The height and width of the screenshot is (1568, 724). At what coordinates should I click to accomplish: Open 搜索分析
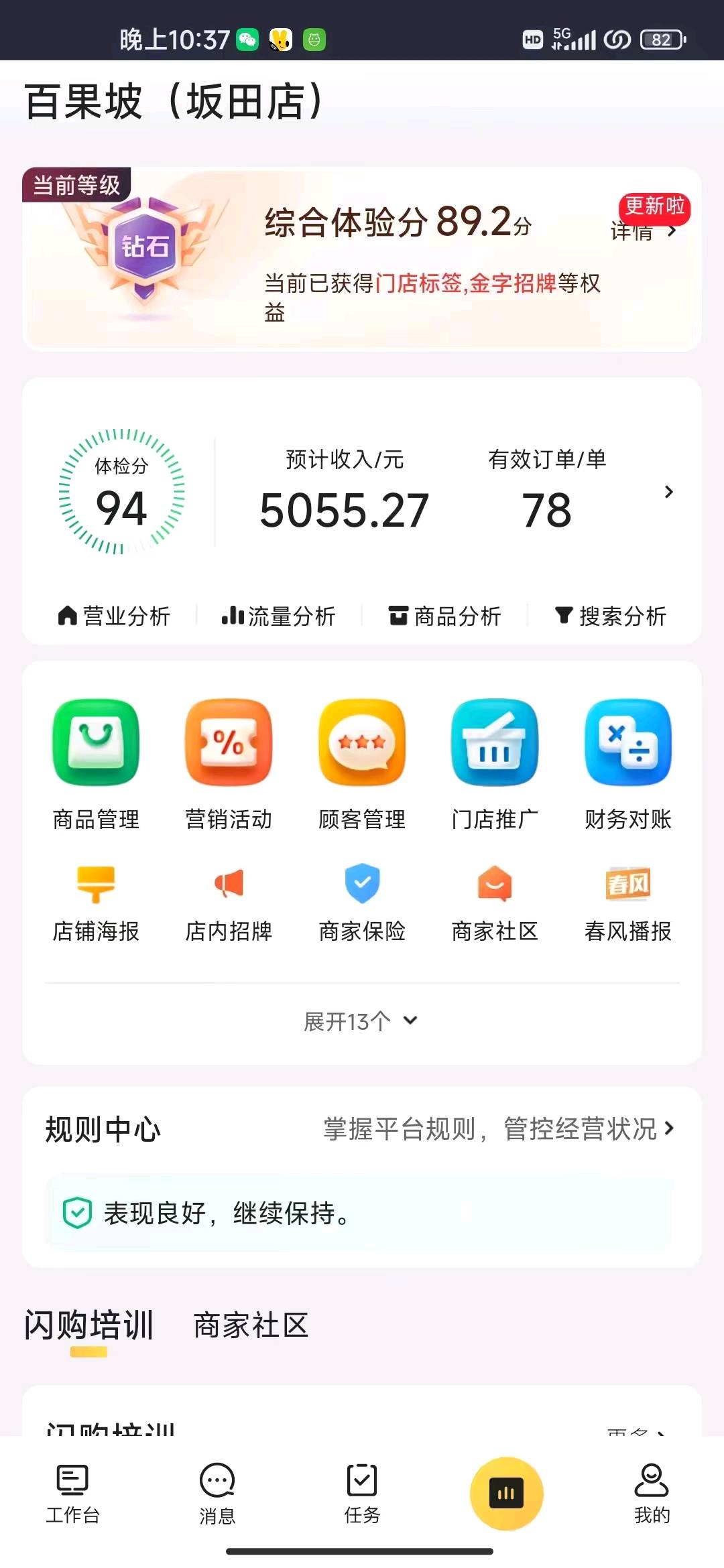click(x=611, y=616)
